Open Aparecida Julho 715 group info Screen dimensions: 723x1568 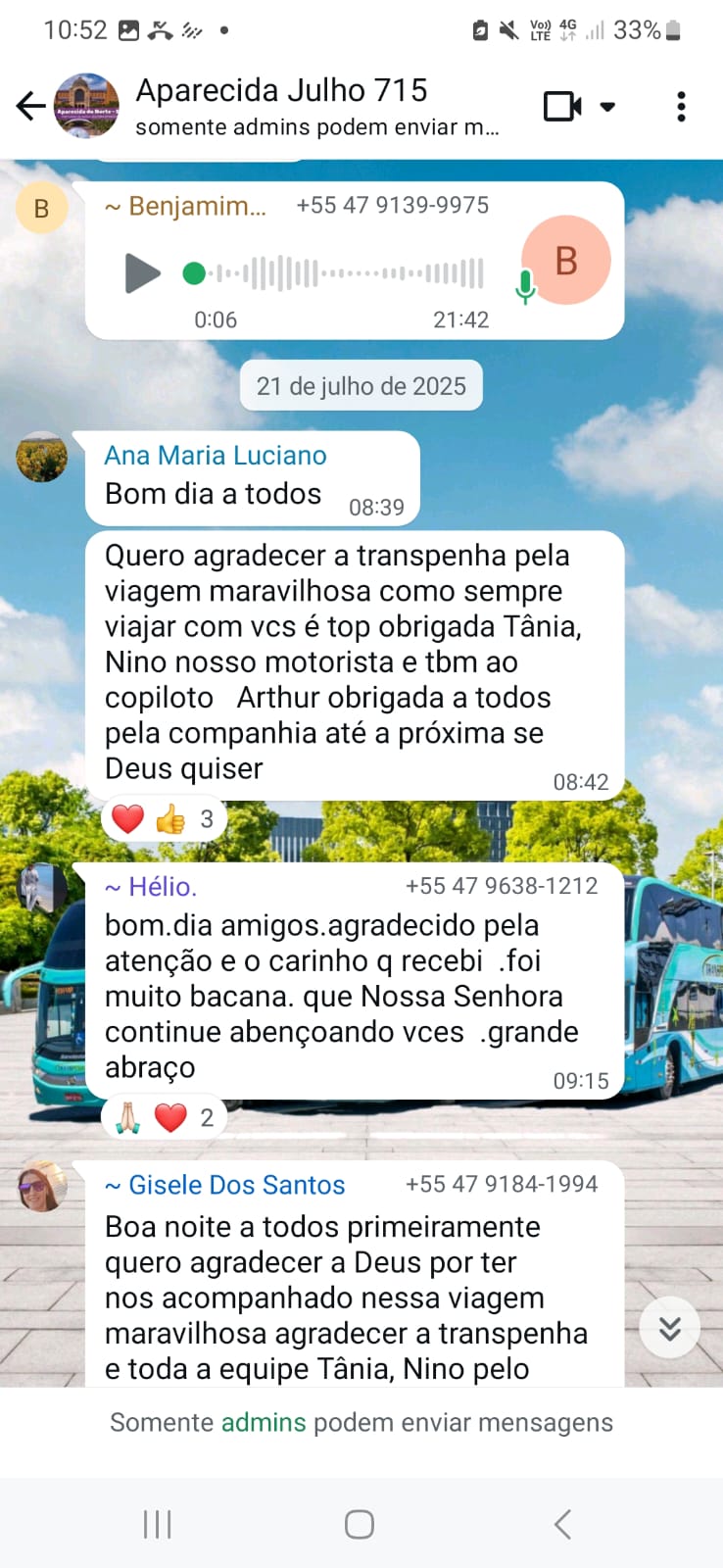pyautogui.click(x=317, y=106)
